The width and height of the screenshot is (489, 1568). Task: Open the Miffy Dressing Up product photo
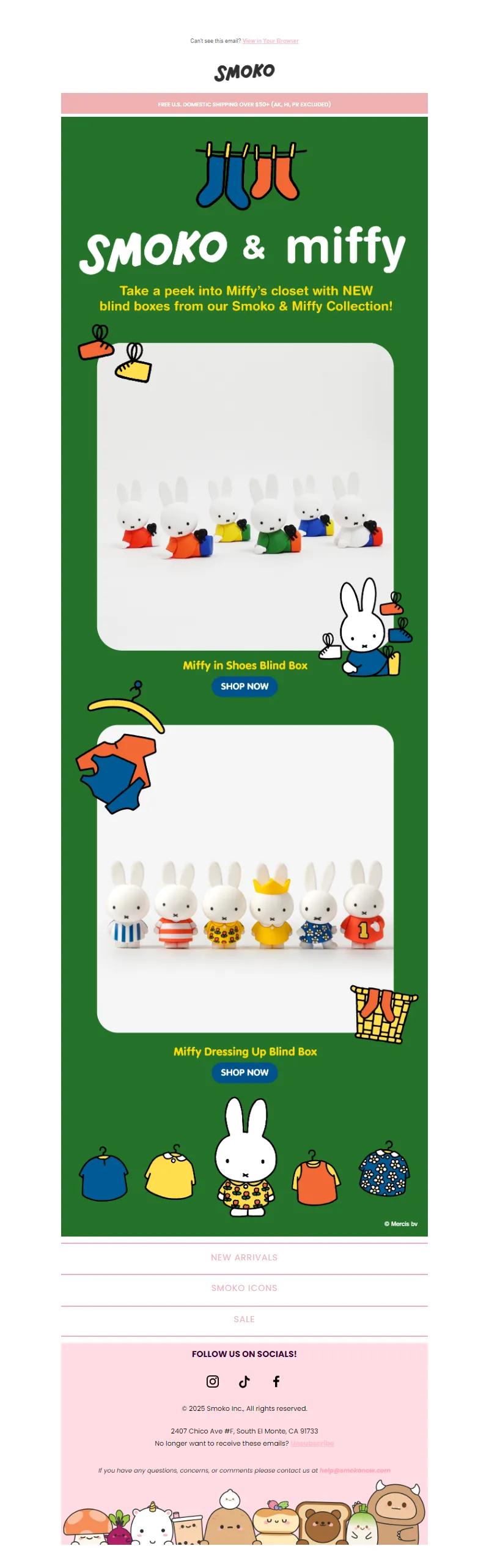[244, 878]
